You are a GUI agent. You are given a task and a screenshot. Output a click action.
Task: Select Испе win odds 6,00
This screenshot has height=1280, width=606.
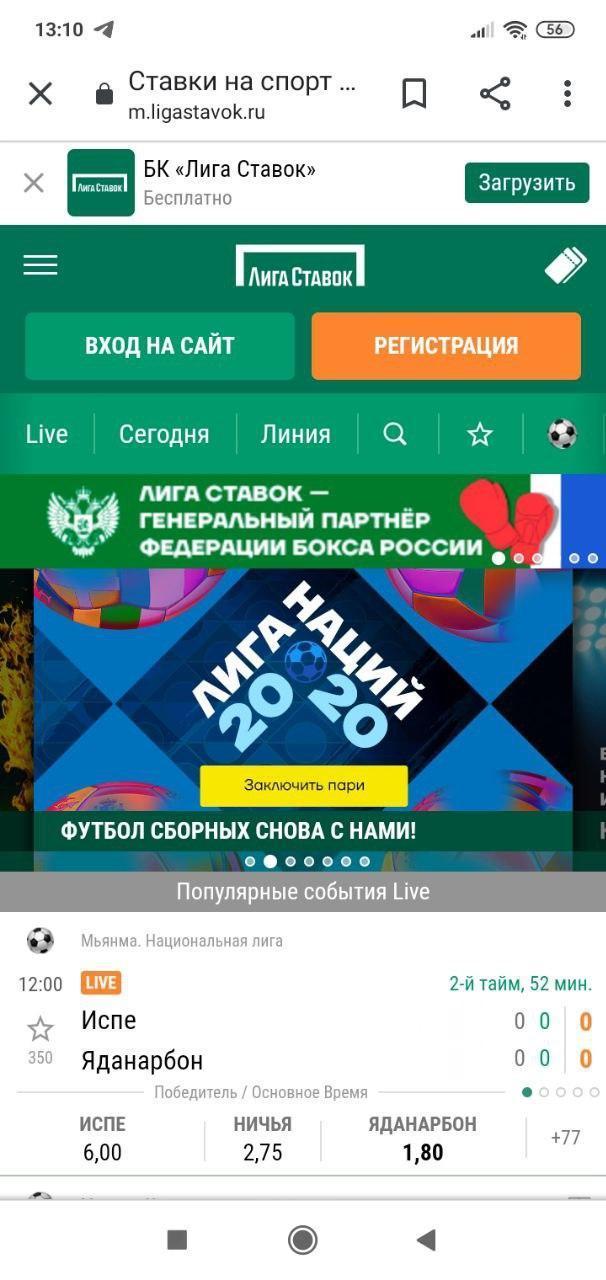tap(102, 1139)
